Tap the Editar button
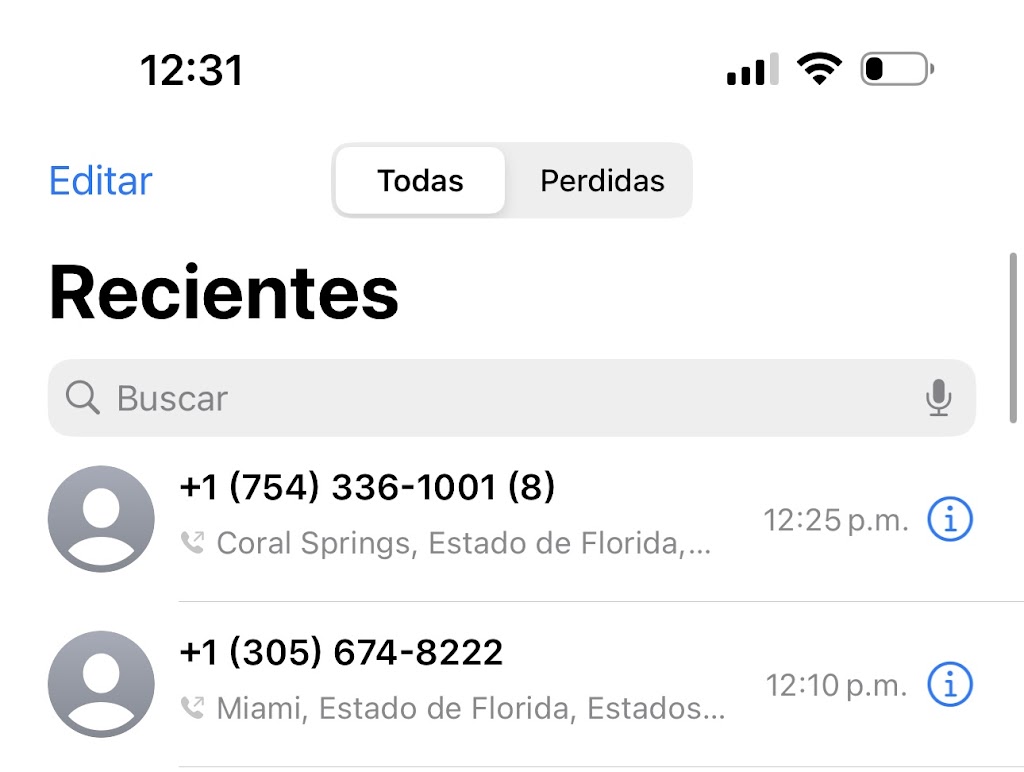The height and width of the screenshot is (772, 1024). [101, 181]
